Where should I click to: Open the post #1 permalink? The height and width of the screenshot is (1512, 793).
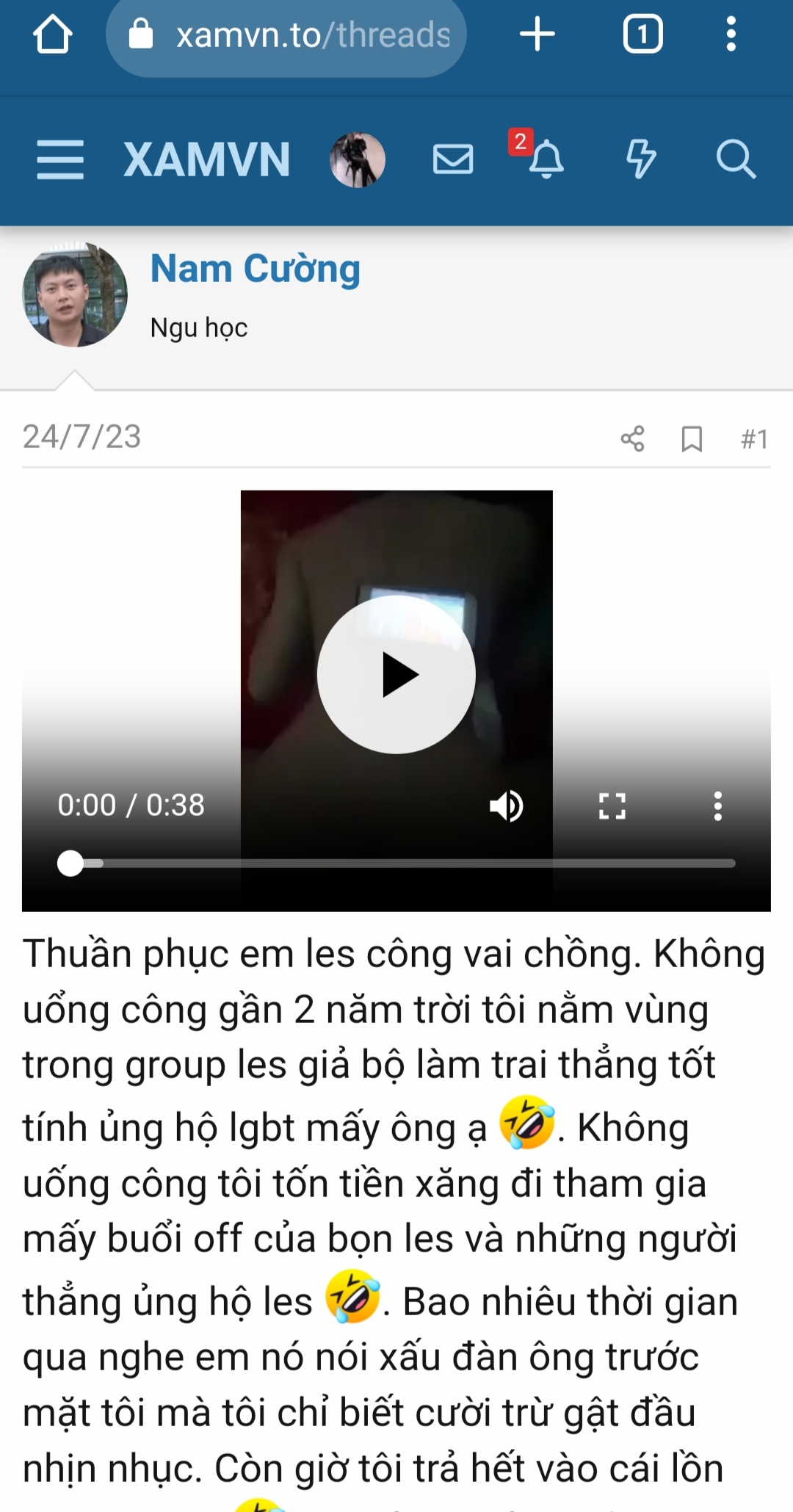(754, 438)
